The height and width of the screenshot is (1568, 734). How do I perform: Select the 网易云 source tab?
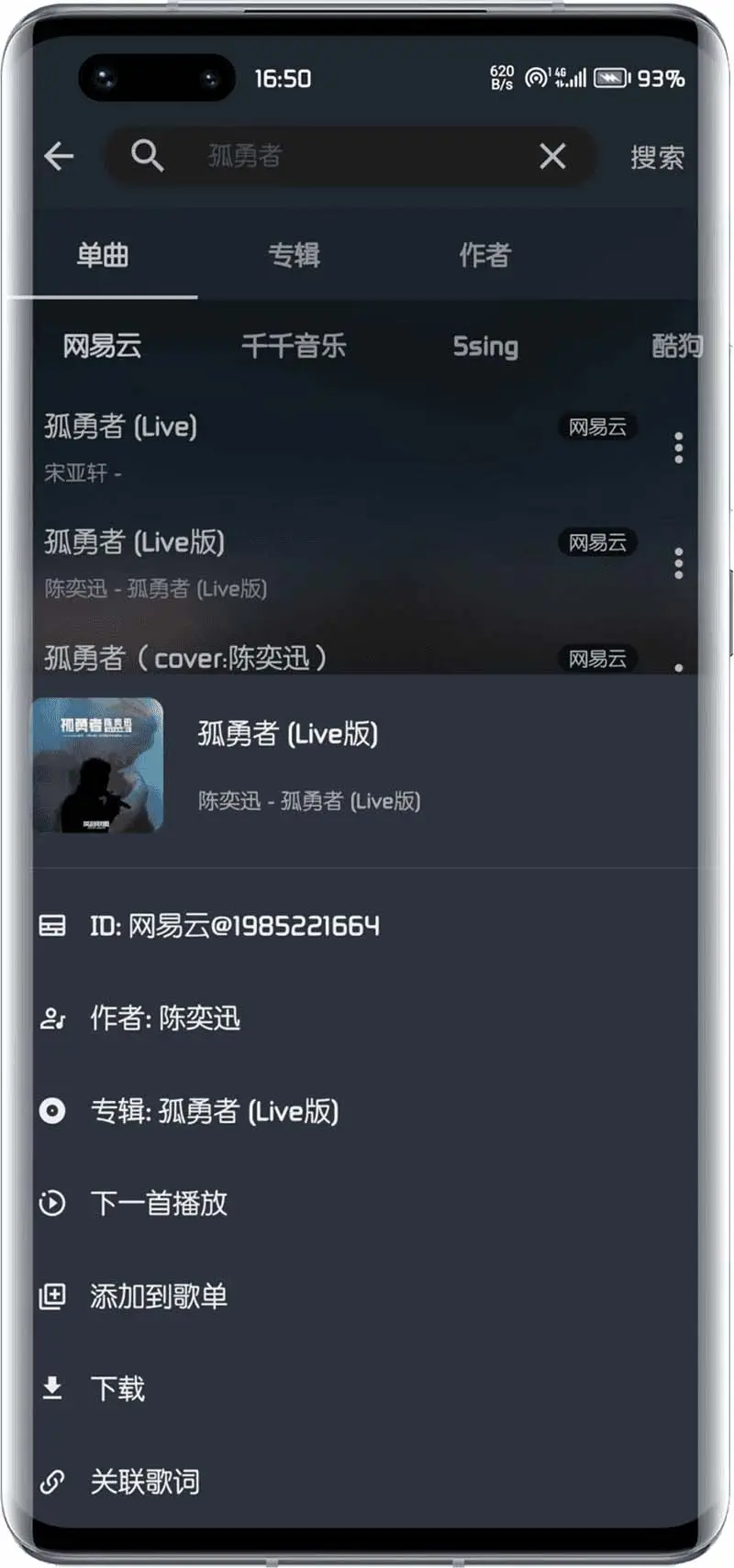pyautogui.click(x=102, y=346)
